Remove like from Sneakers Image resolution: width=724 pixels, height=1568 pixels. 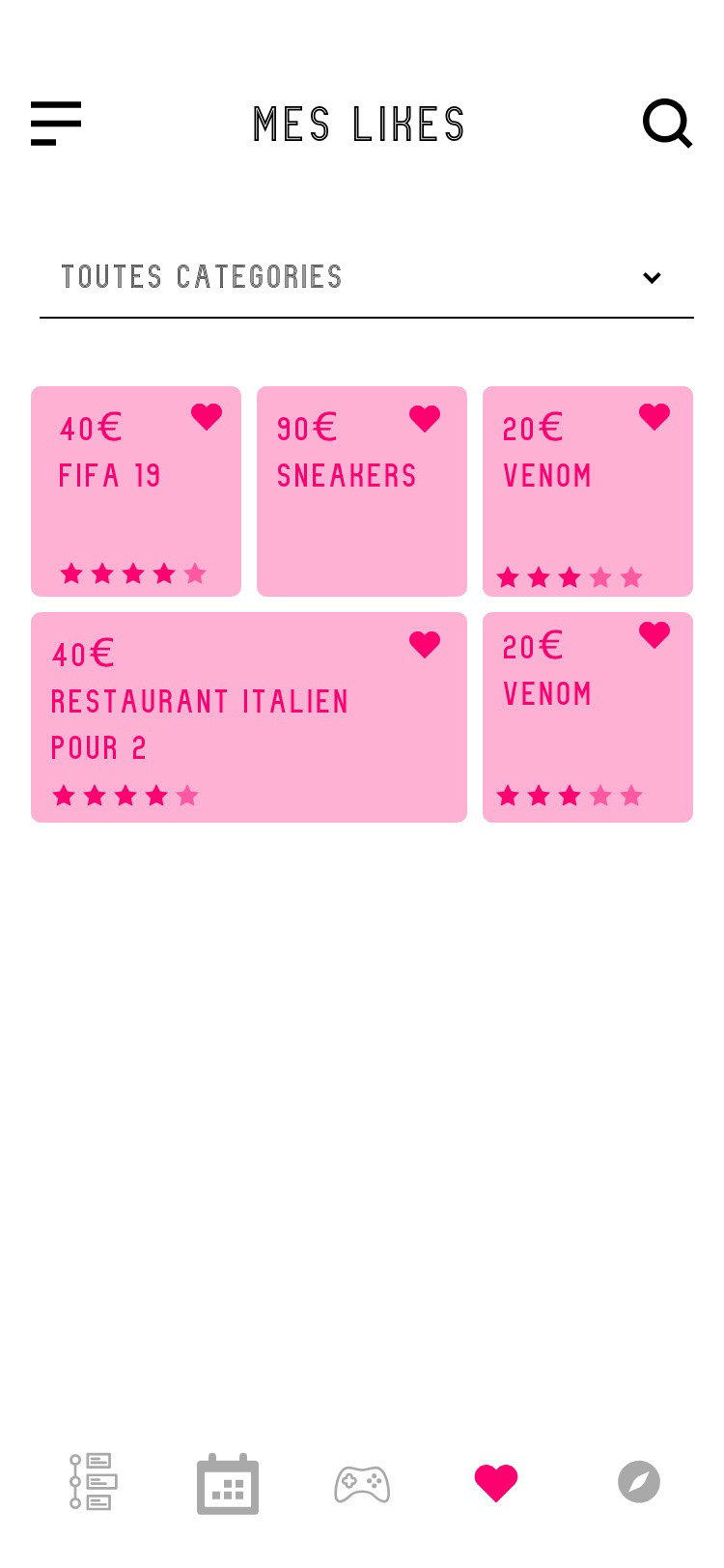(x=425, y=418)
